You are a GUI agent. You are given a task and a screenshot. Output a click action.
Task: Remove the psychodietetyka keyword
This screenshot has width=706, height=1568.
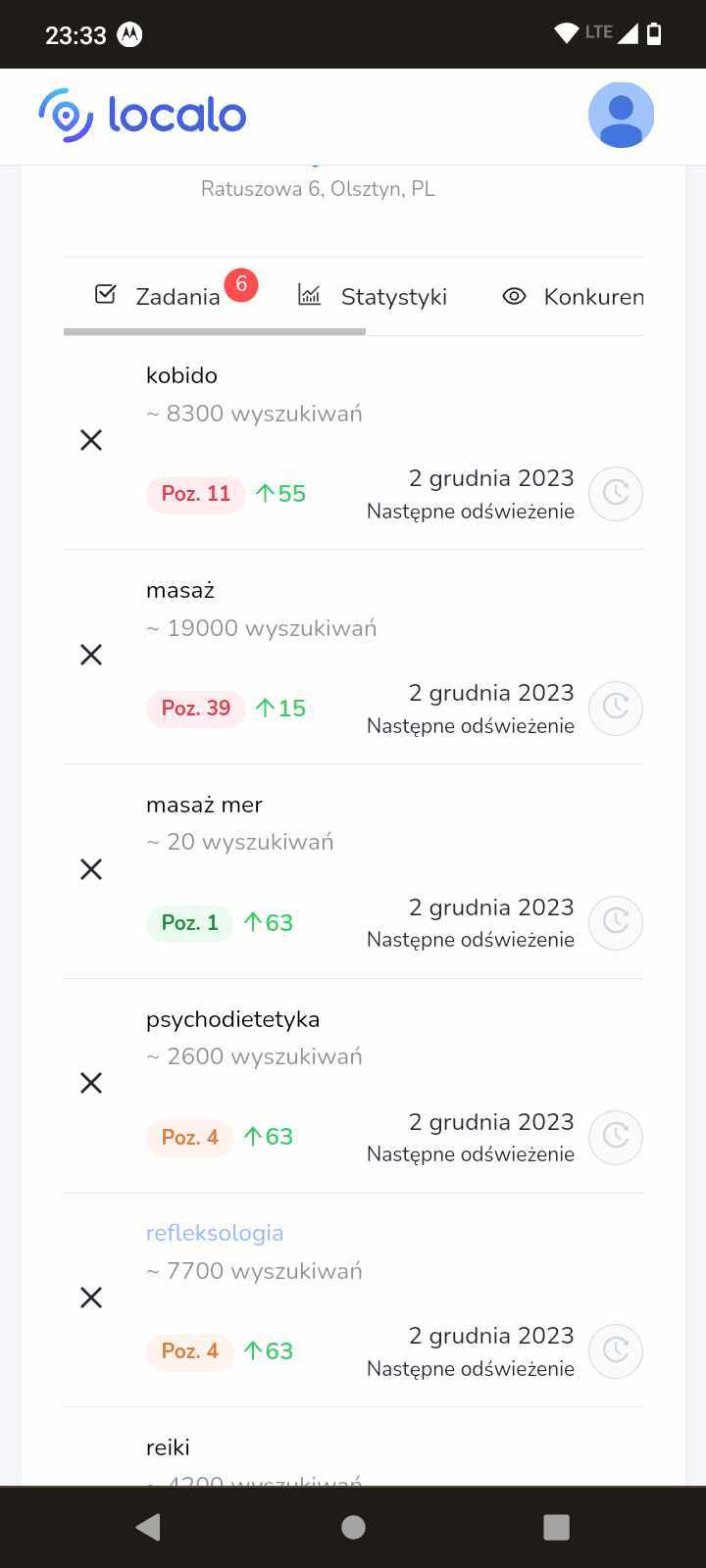[91, 1083]
